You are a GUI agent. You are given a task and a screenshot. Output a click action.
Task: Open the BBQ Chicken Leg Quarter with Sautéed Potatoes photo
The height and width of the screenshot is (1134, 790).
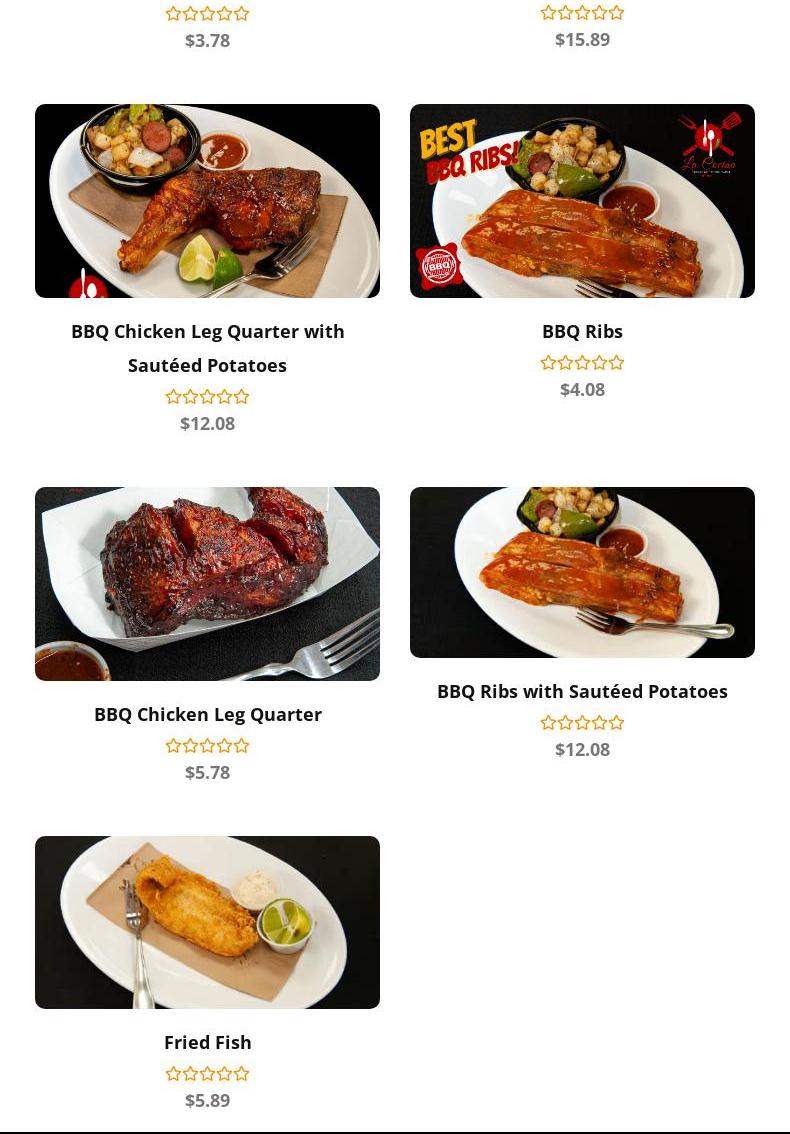(207, 201)
